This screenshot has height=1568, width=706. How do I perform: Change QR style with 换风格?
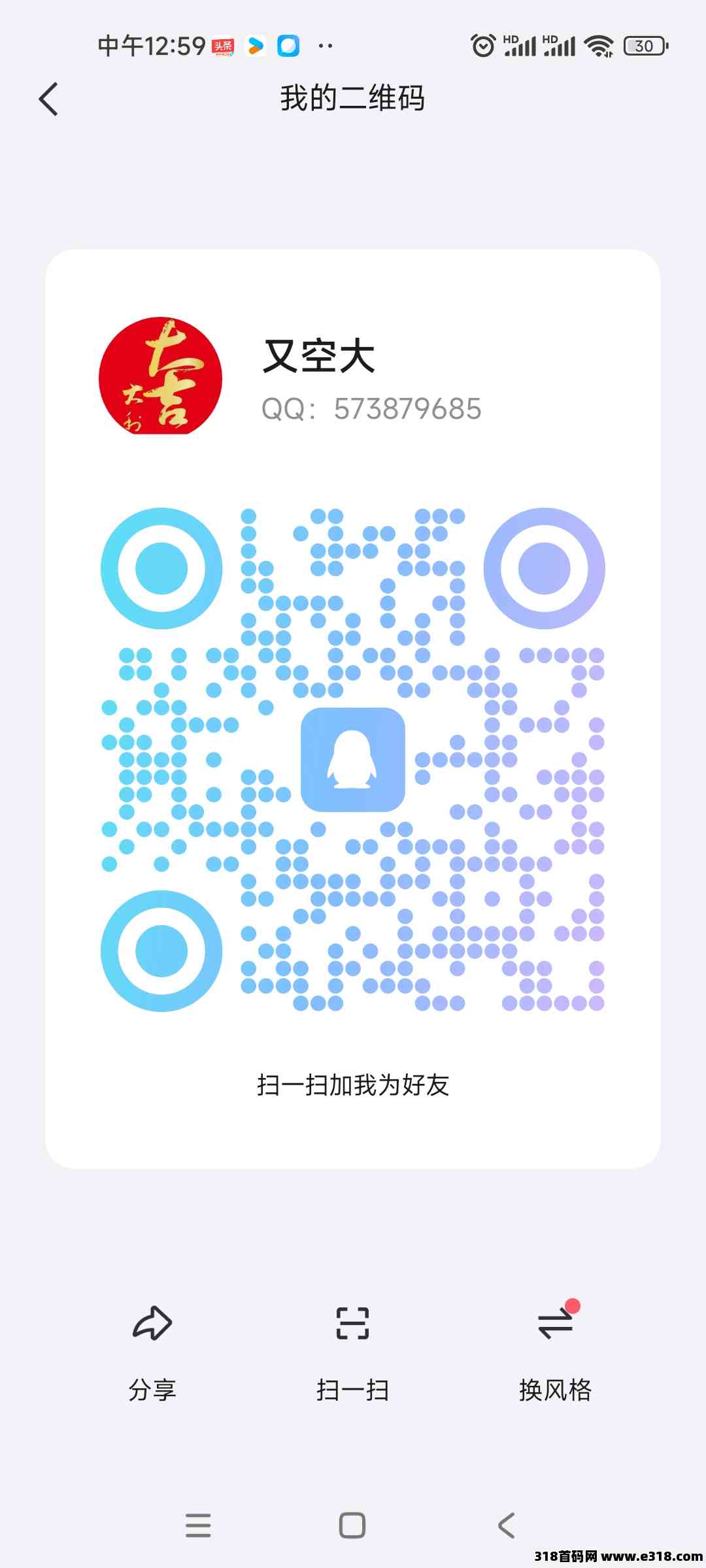pos(555,1352)
